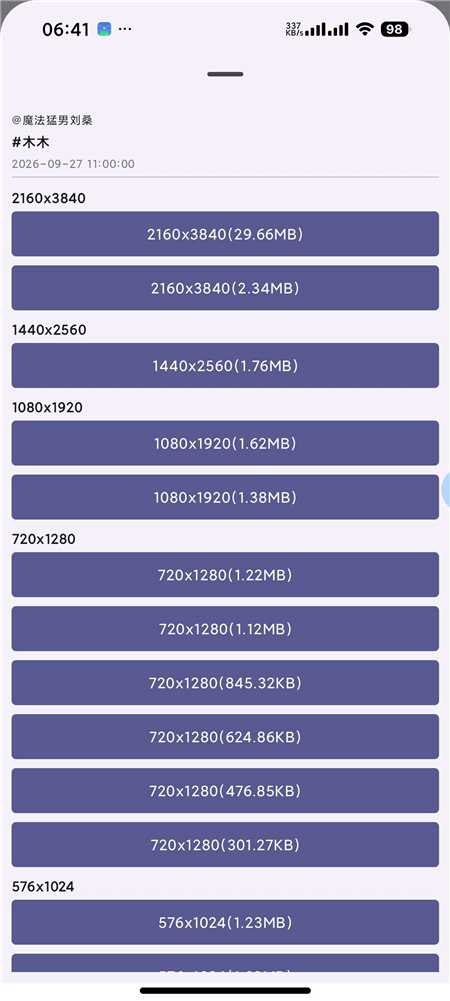Select the smallest 720x1280 (301.27KB) file
Viewport: 450px width, 1001px height.
[x=225, y=845]
